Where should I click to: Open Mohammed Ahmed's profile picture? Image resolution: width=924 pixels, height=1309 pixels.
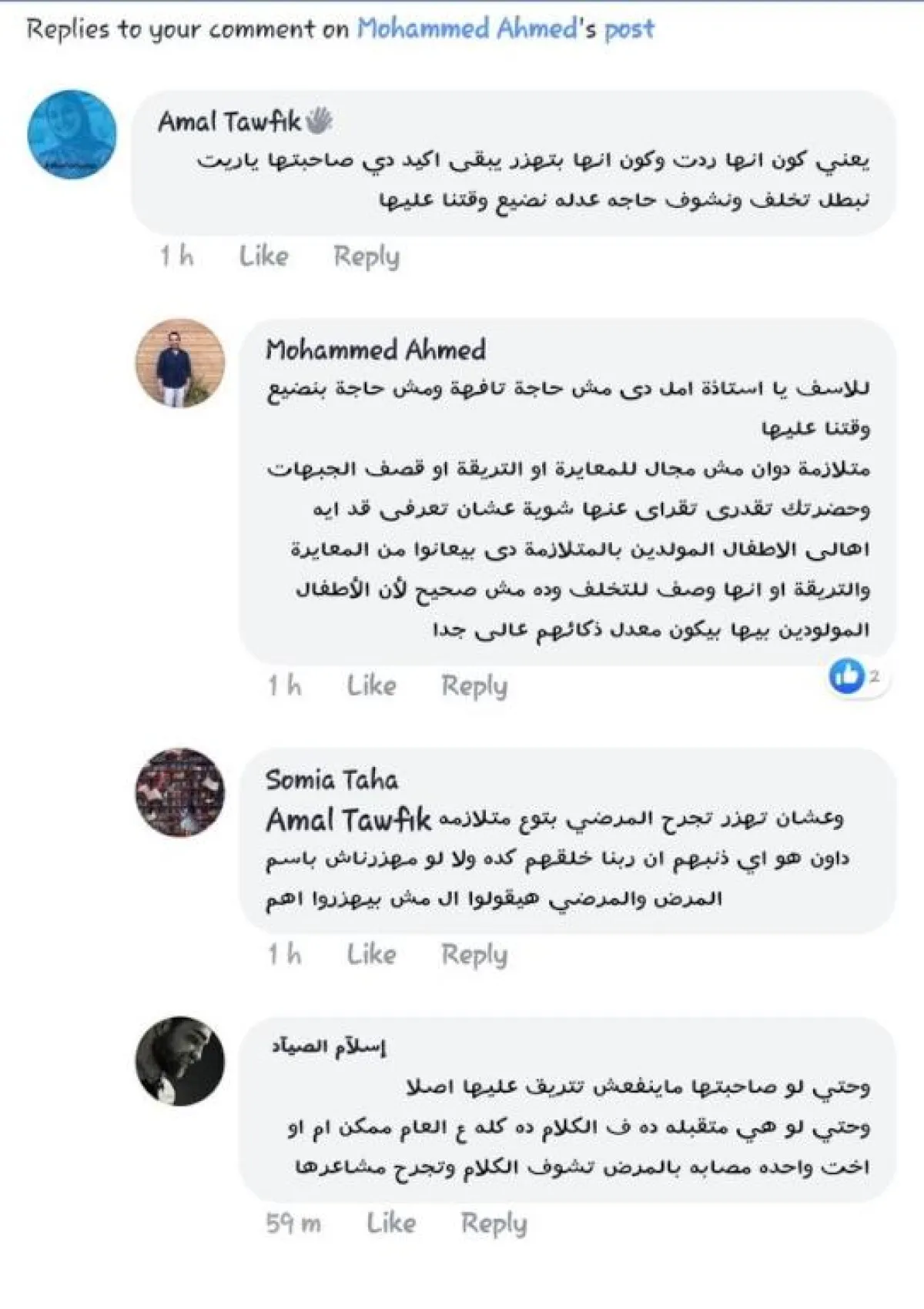(x=179, y=363)
